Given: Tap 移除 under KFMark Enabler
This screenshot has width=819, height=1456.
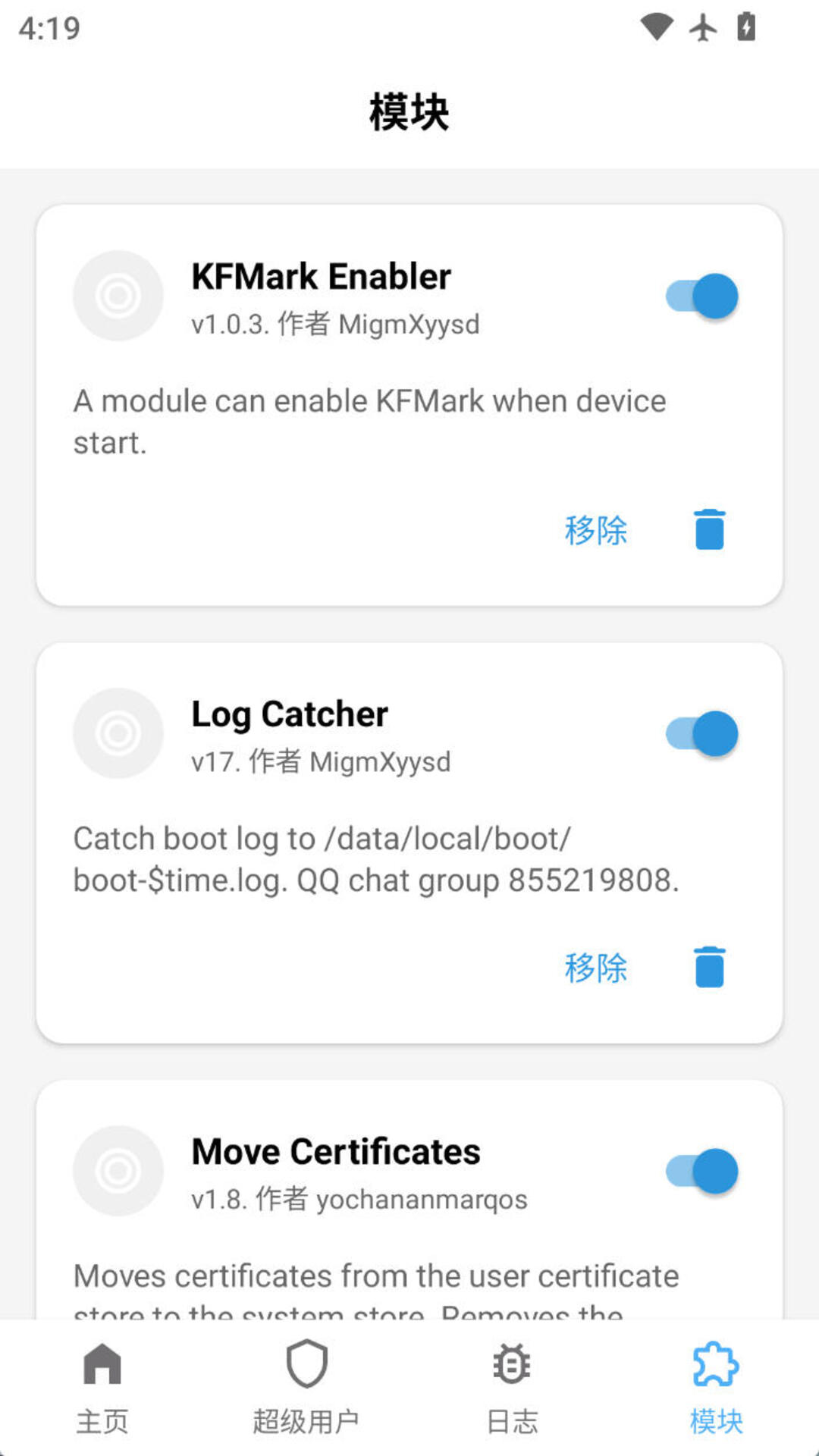Looking at the screenshot, I should pos(596,530).
